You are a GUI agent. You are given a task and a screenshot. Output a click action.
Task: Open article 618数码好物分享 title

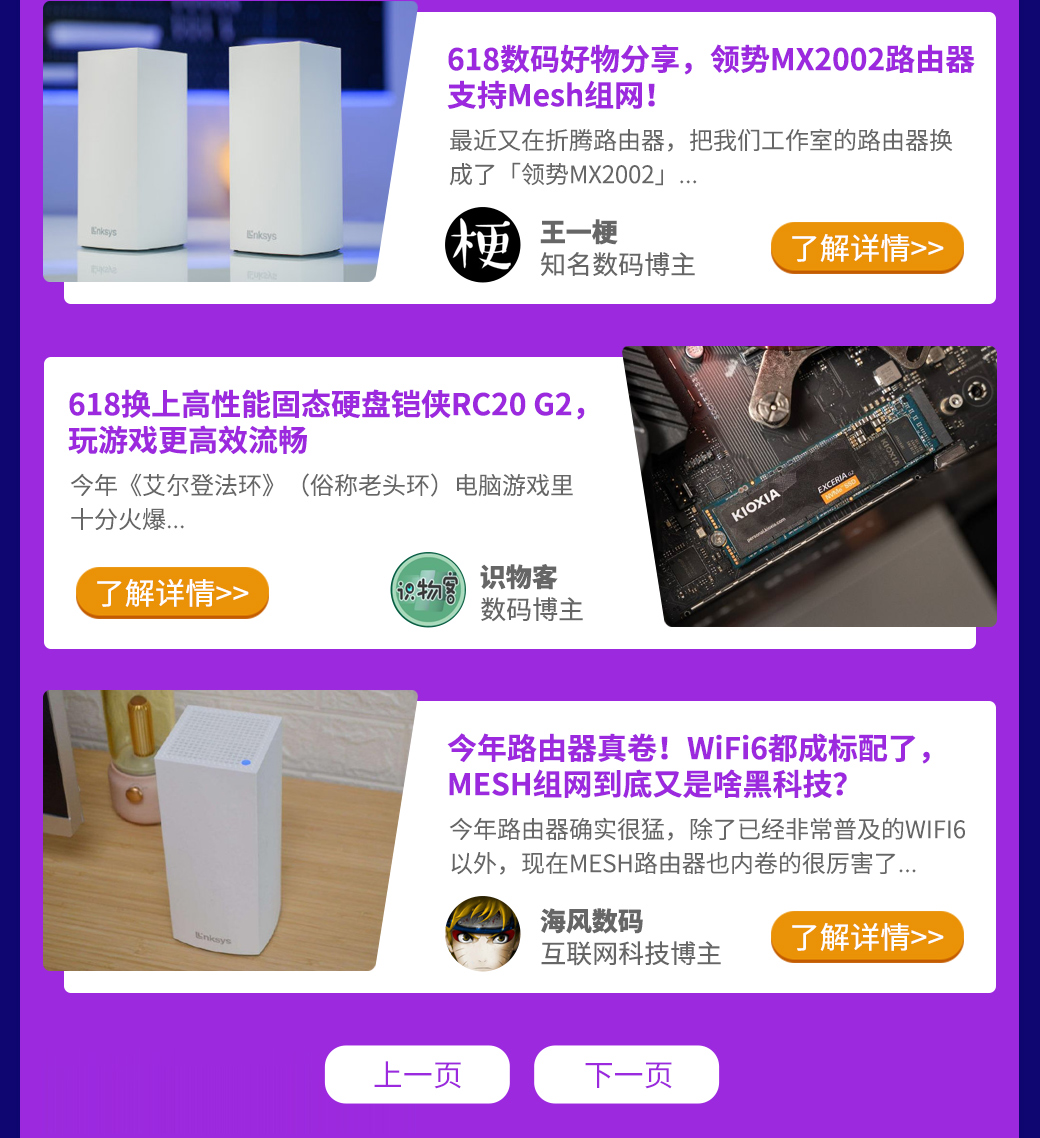coord(710,78)
